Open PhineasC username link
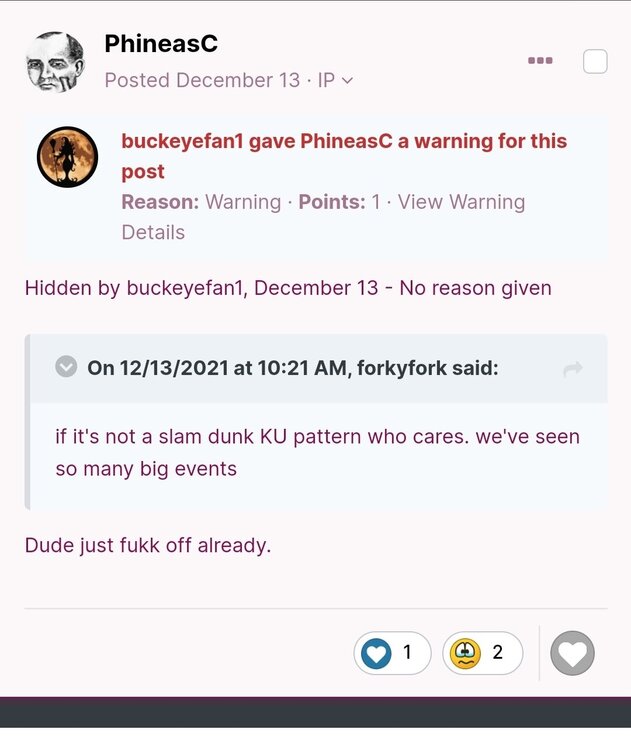This screenshot has height=750, width=631. (x=161, y=44)
